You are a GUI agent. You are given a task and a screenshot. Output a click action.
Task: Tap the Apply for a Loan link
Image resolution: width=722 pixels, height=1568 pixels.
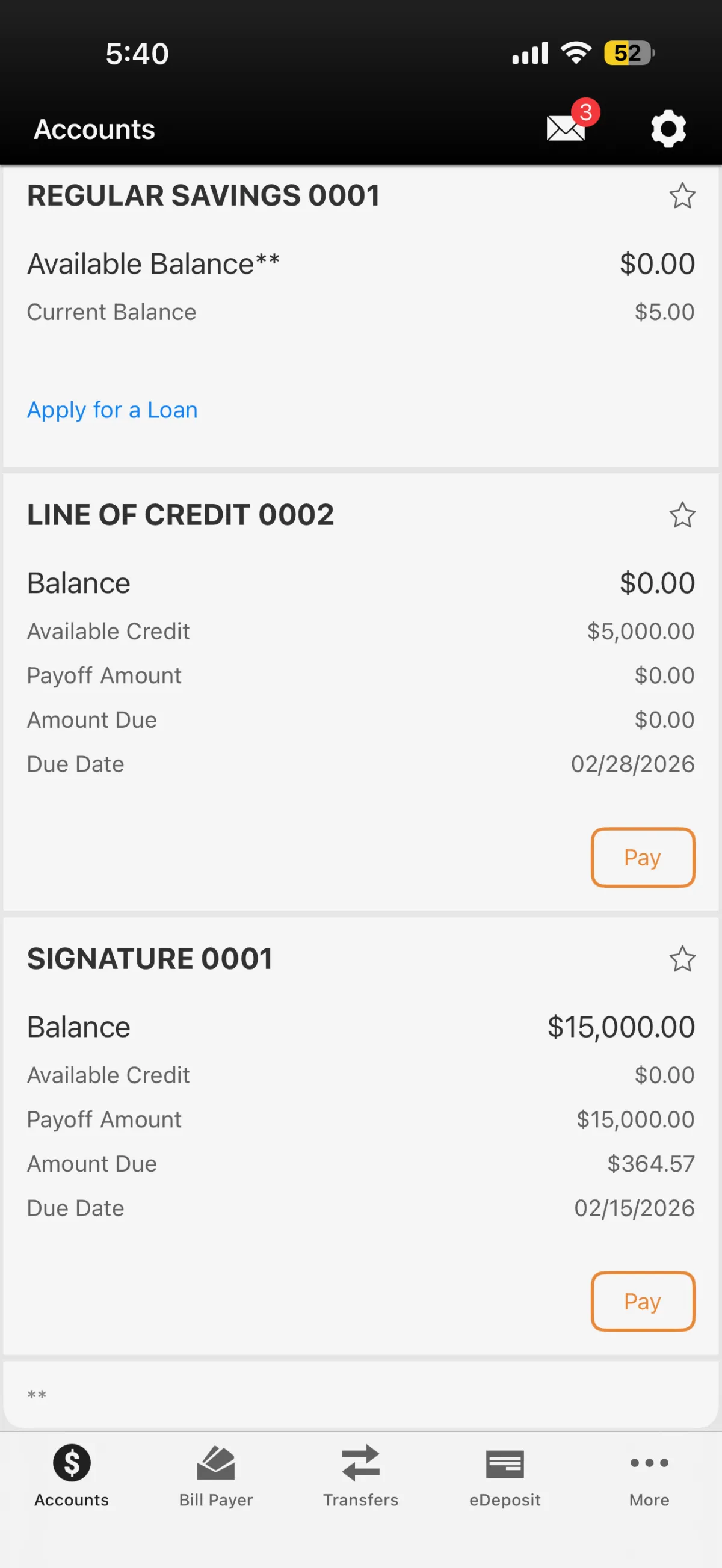click(113, 410)
